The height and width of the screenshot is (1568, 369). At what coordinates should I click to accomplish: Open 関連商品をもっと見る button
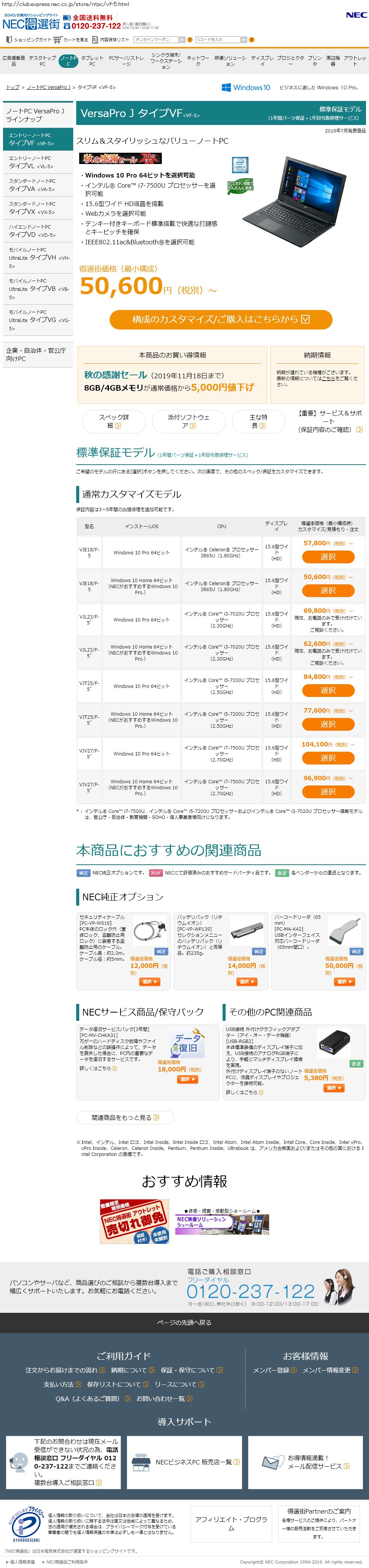(125, 1118)
